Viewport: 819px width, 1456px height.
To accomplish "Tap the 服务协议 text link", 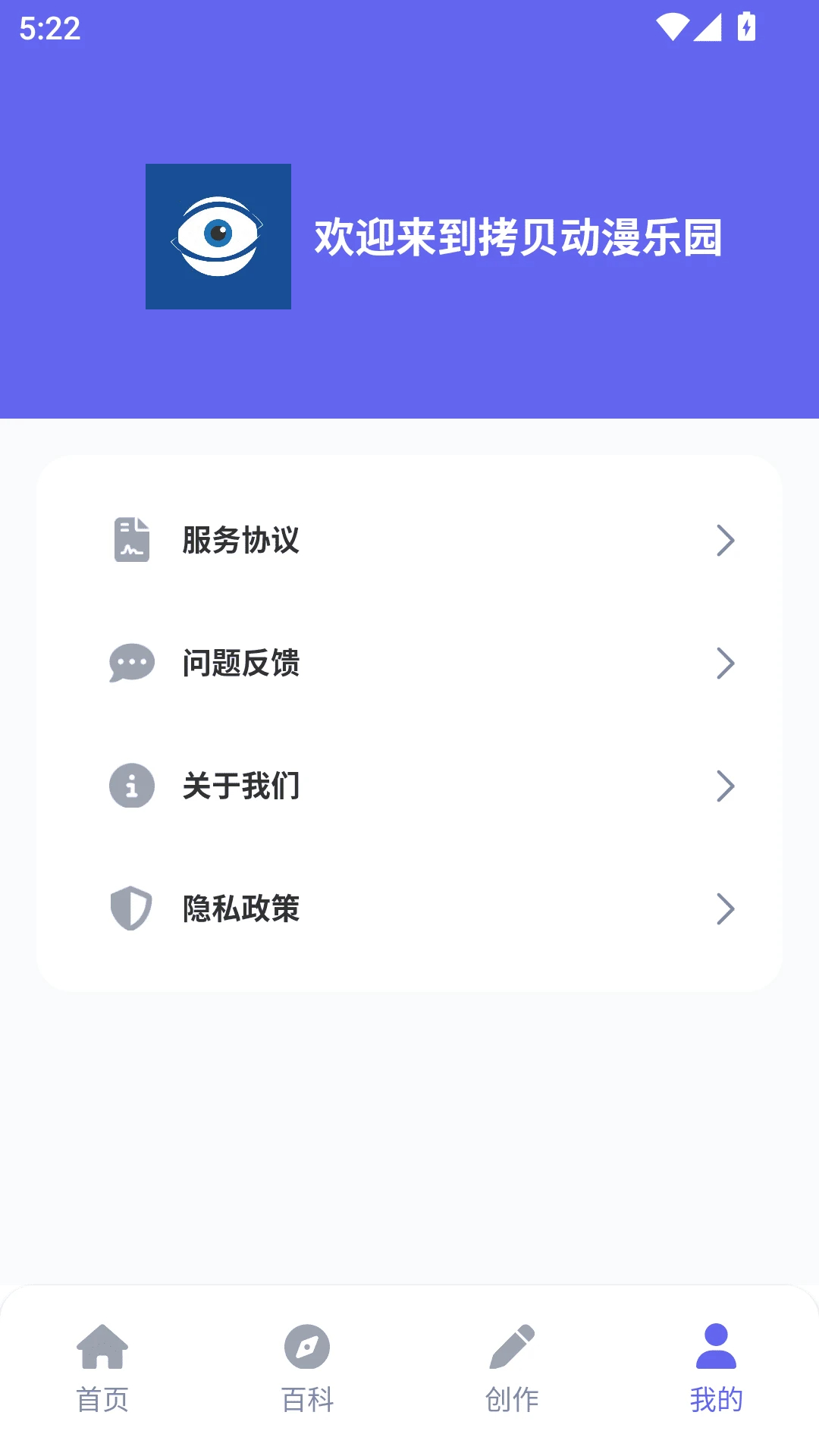I will pyautogui.click(x=241, y=540).
